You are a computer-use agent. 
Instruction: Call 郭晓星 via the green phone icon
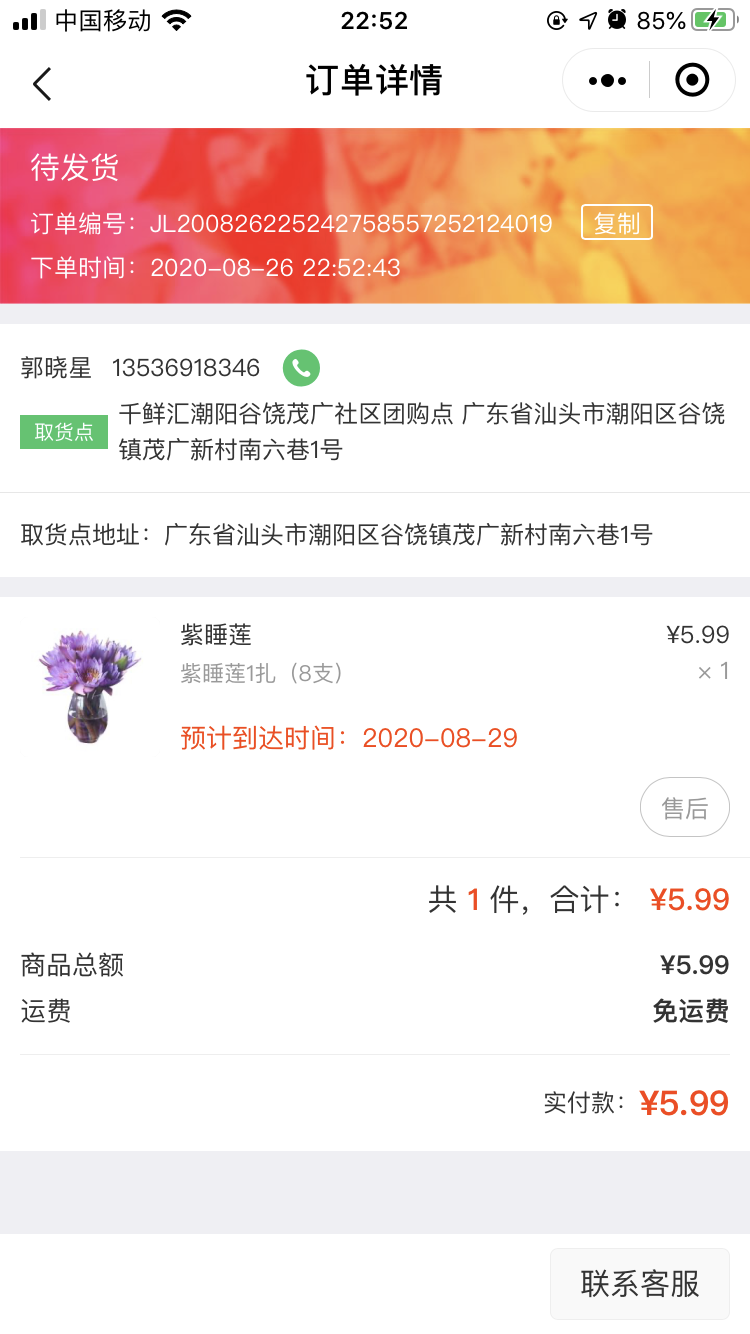301,368
